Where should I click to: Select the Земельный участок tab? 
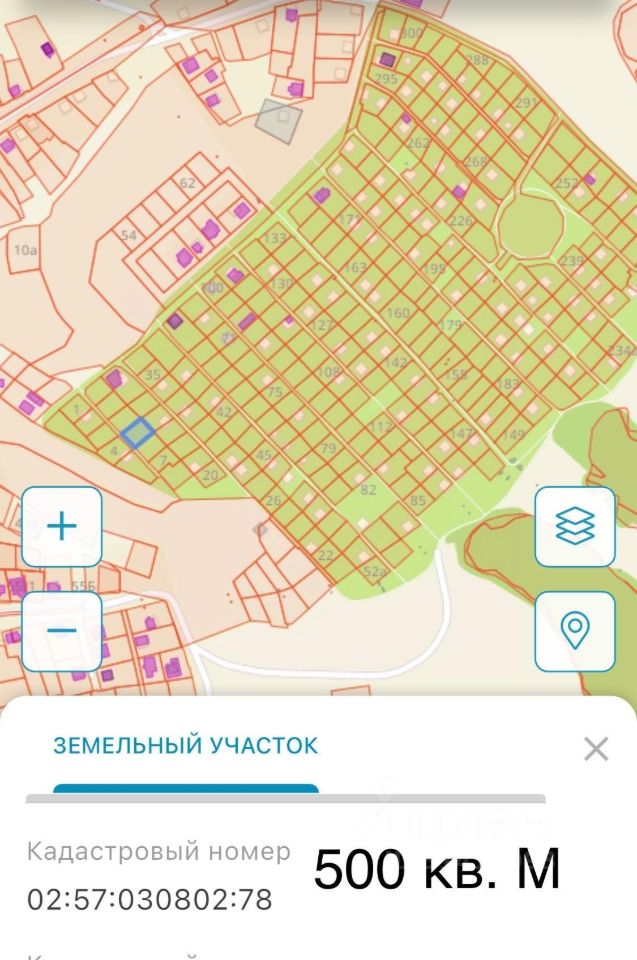185,746
